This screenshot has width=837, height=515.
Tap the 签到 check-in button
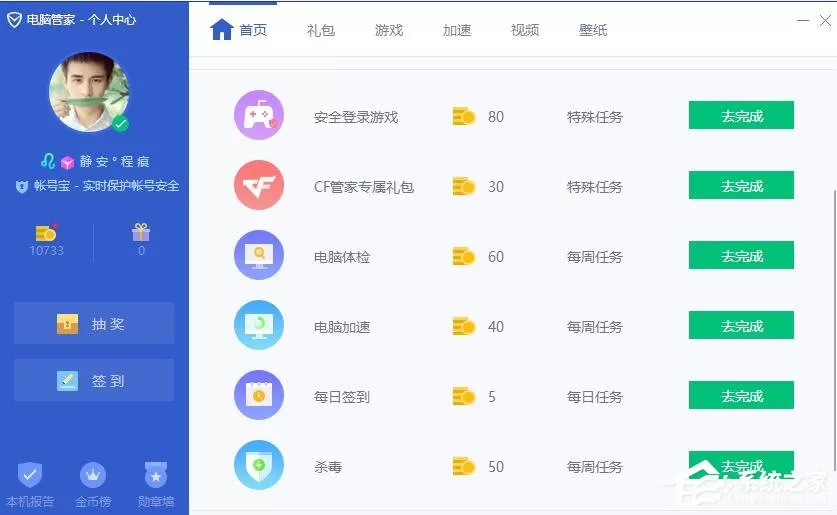[x=94, y=380]
